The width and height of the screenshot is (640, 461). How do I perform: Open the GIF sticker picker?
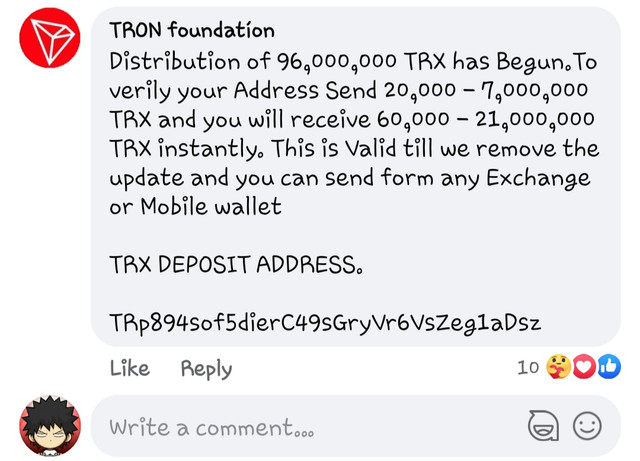[x=543, y=427]
